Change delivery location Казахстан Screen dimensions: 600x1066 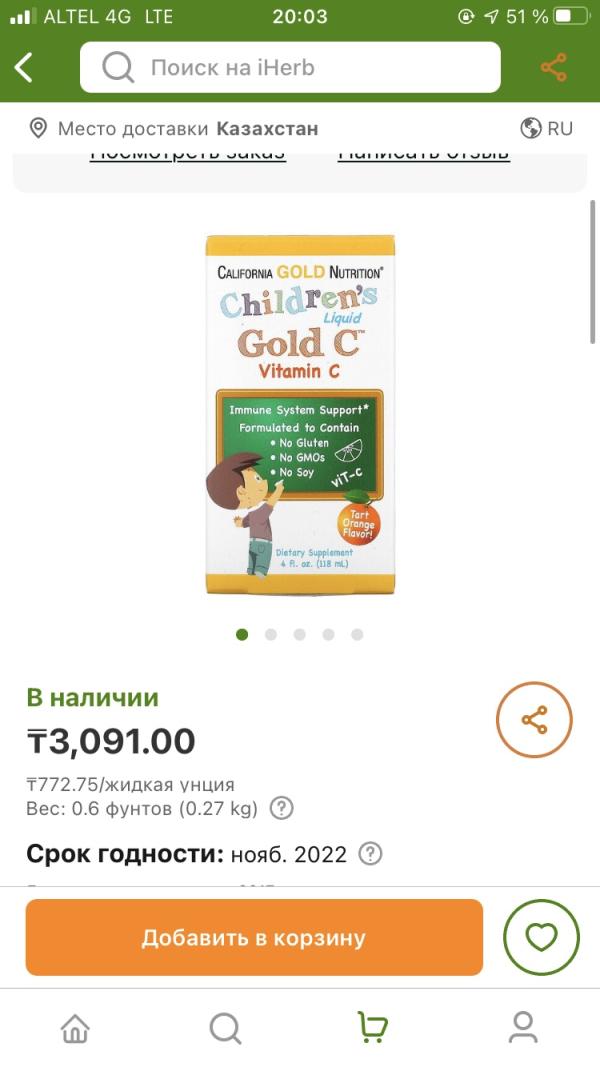pyautogui.click(x=175, y=128)
